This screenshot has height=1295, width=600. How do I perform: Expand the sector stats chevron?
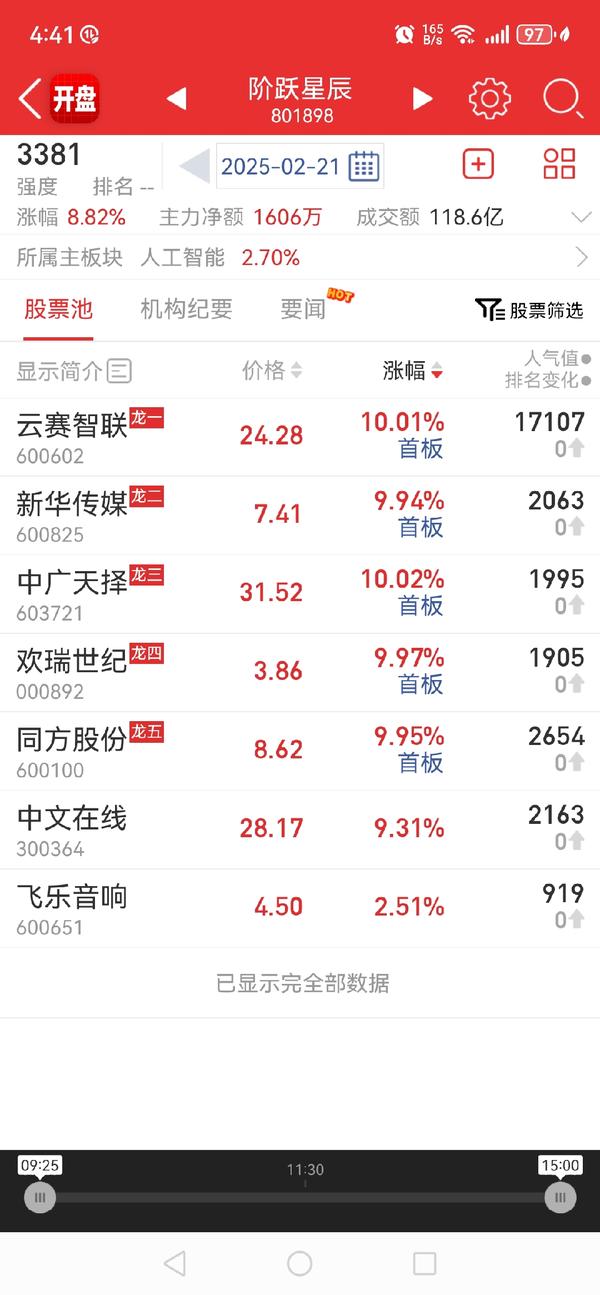pyautogui.click(x=581, y=217)
